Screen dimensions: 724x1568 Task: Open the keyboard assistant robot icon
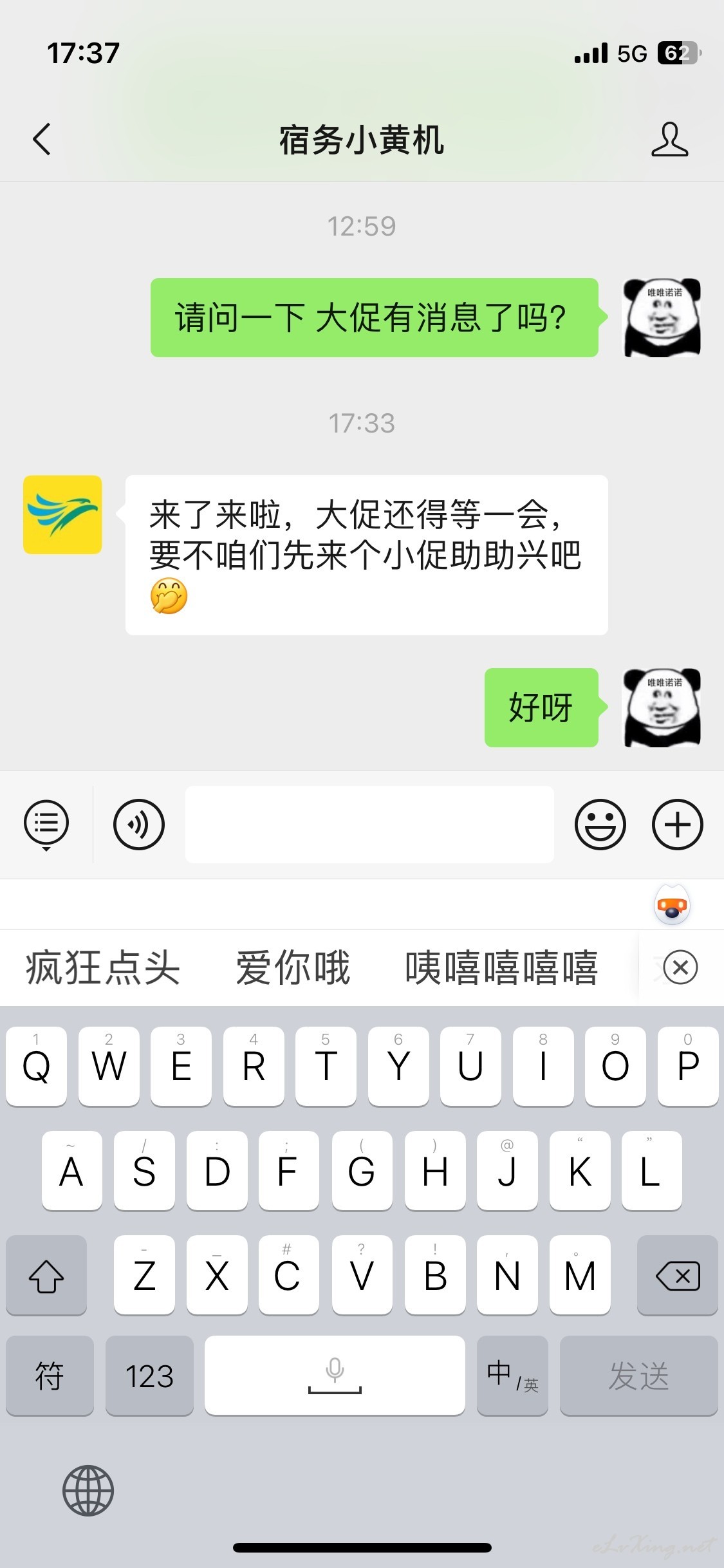[673, 905]
